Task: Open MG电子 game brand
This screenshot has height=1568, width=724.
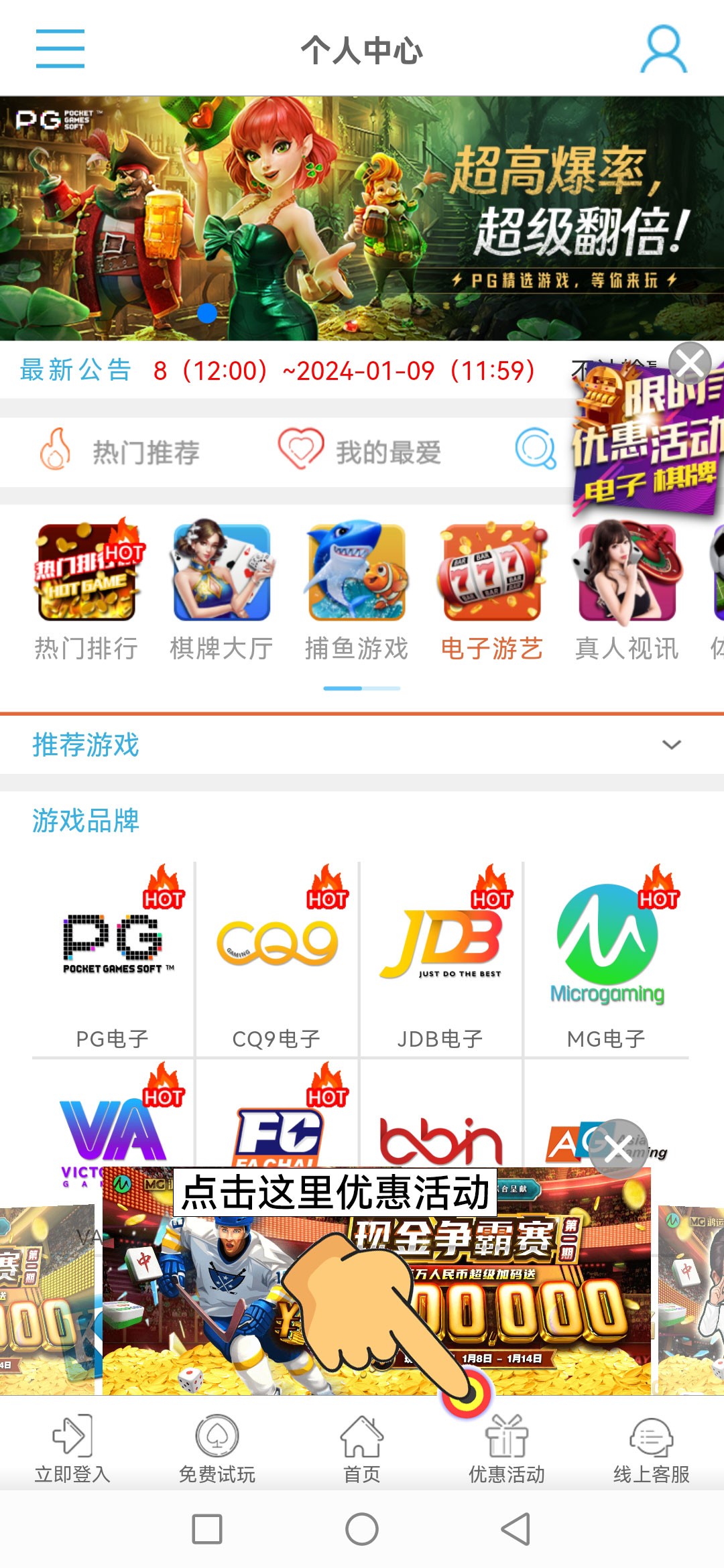Action: (x=607, y=958)
